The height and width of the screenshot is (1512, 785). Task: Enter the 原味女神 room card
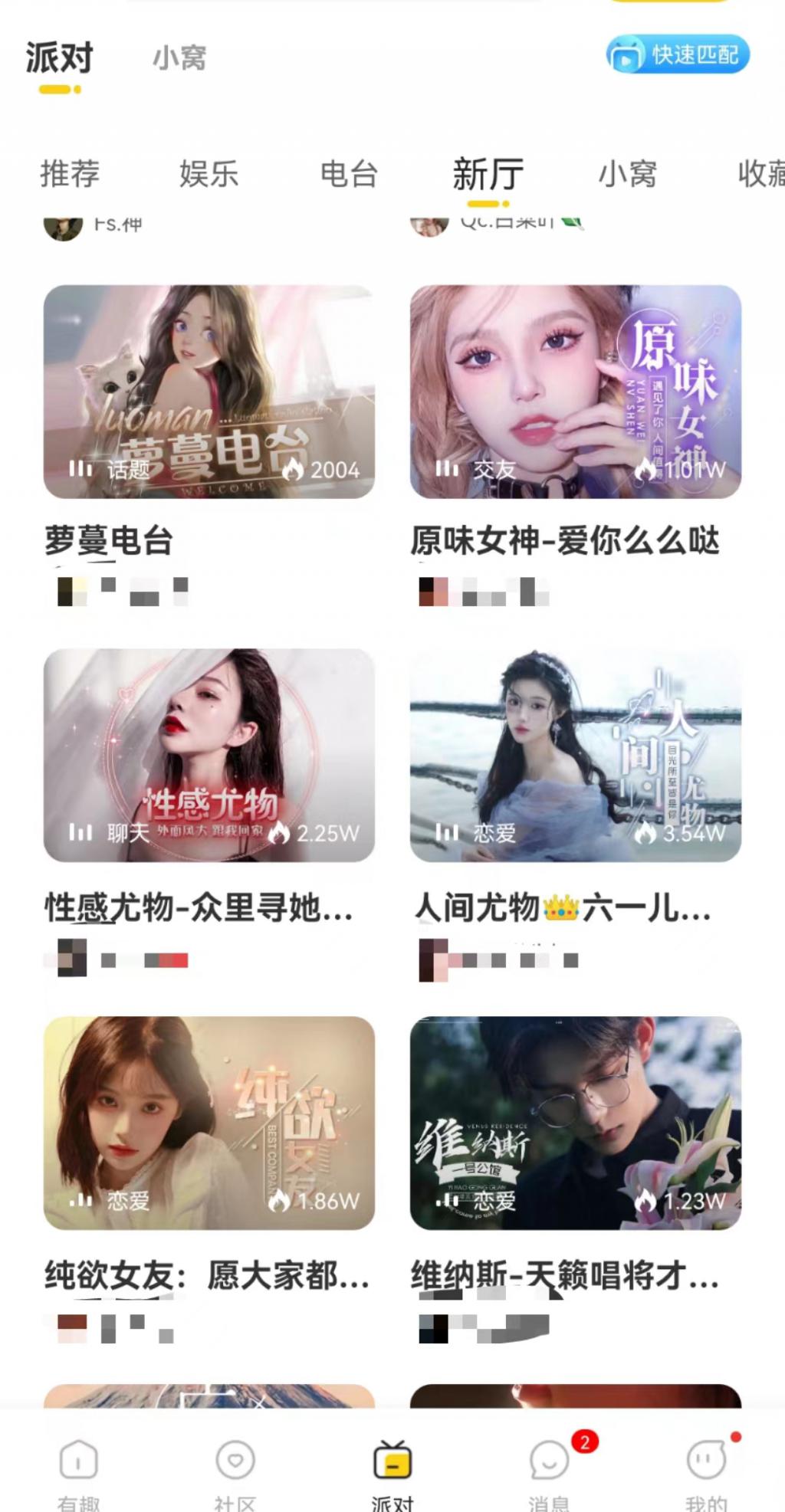(x=576, y=392)
